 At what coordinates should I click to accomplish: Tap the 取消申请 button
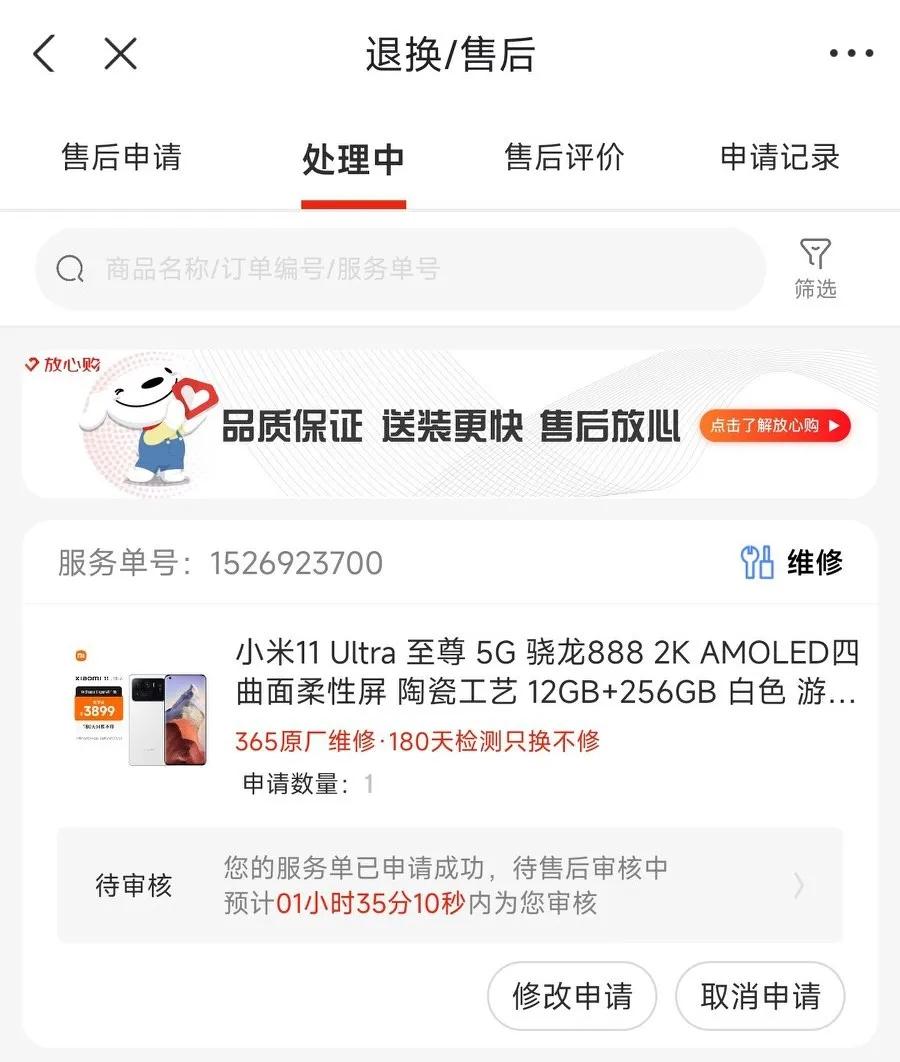pos(760,996)
